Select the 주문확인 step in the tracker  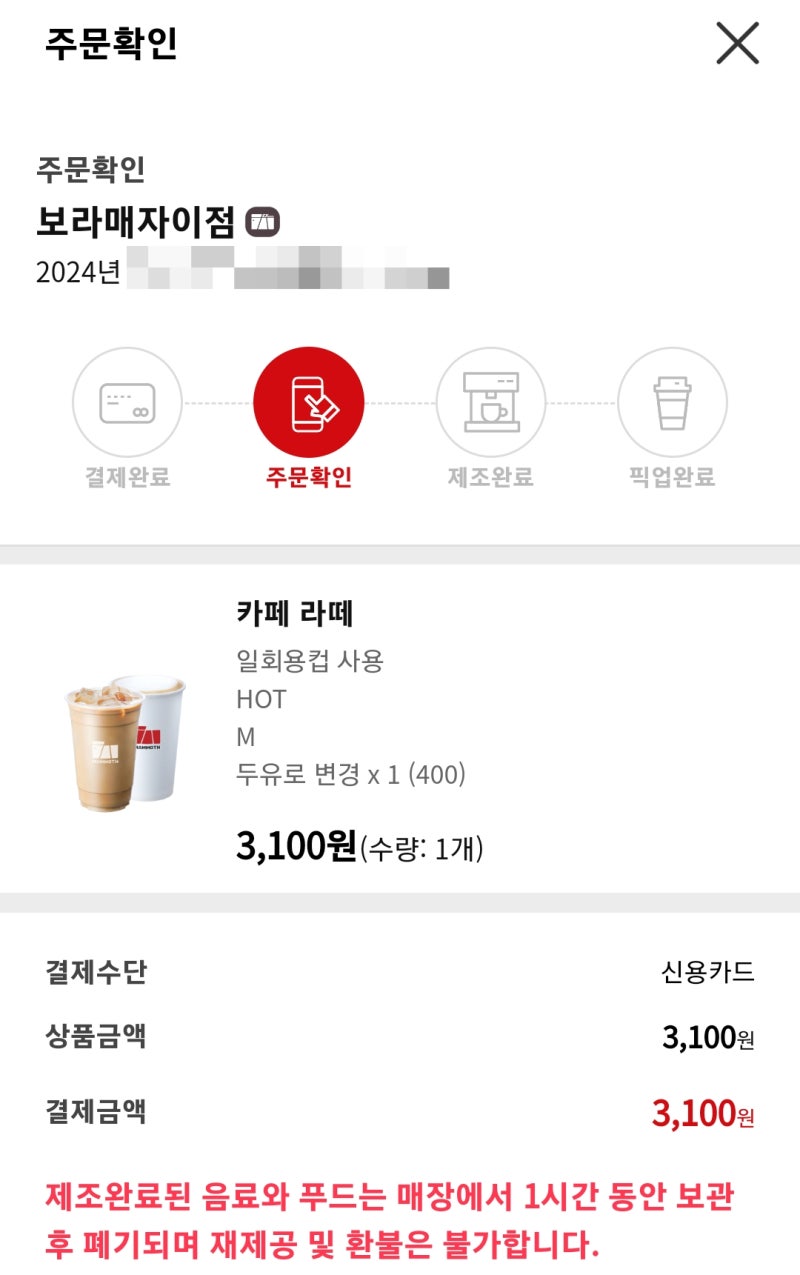pos(308,425)
